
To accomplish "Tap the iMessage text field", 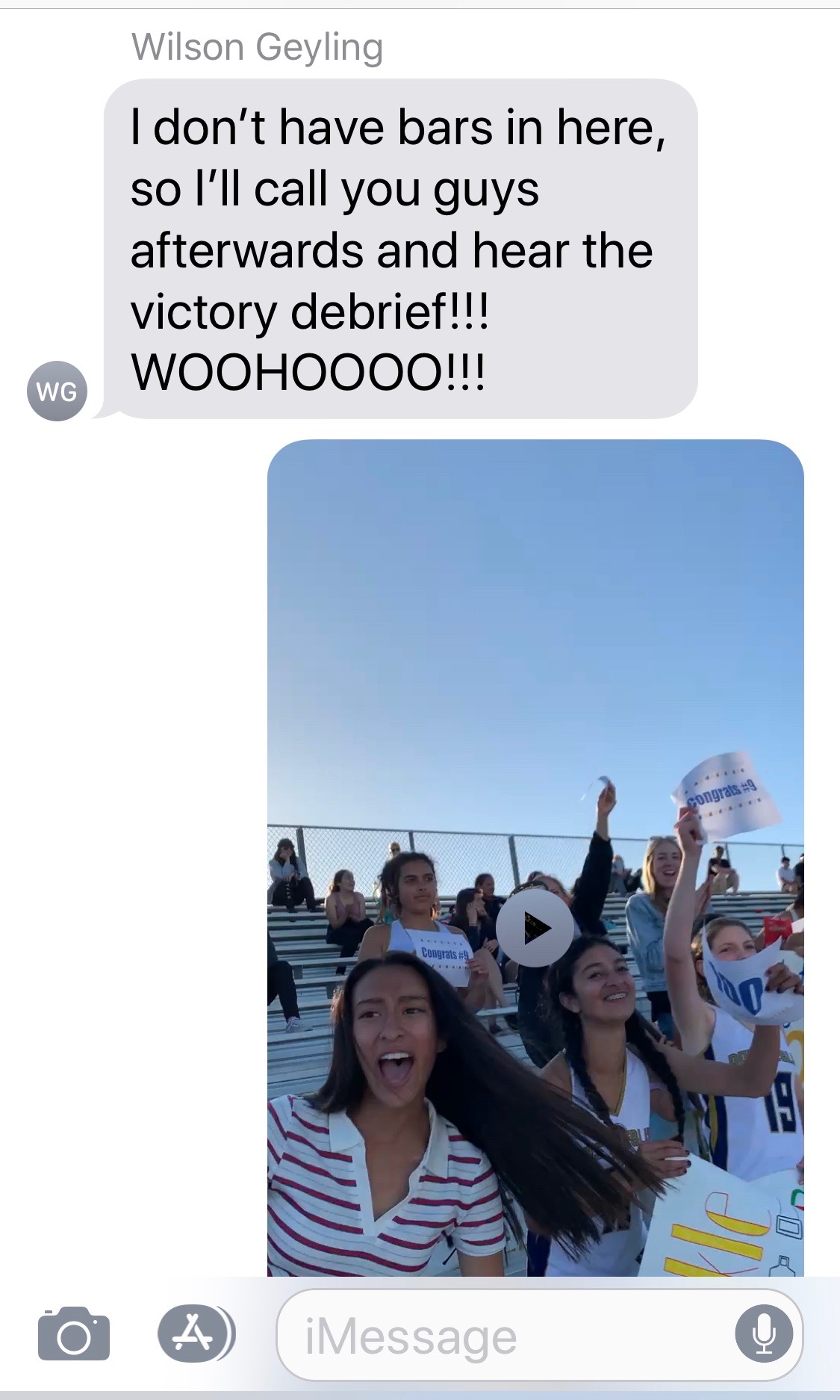I will coord(508,1335).
